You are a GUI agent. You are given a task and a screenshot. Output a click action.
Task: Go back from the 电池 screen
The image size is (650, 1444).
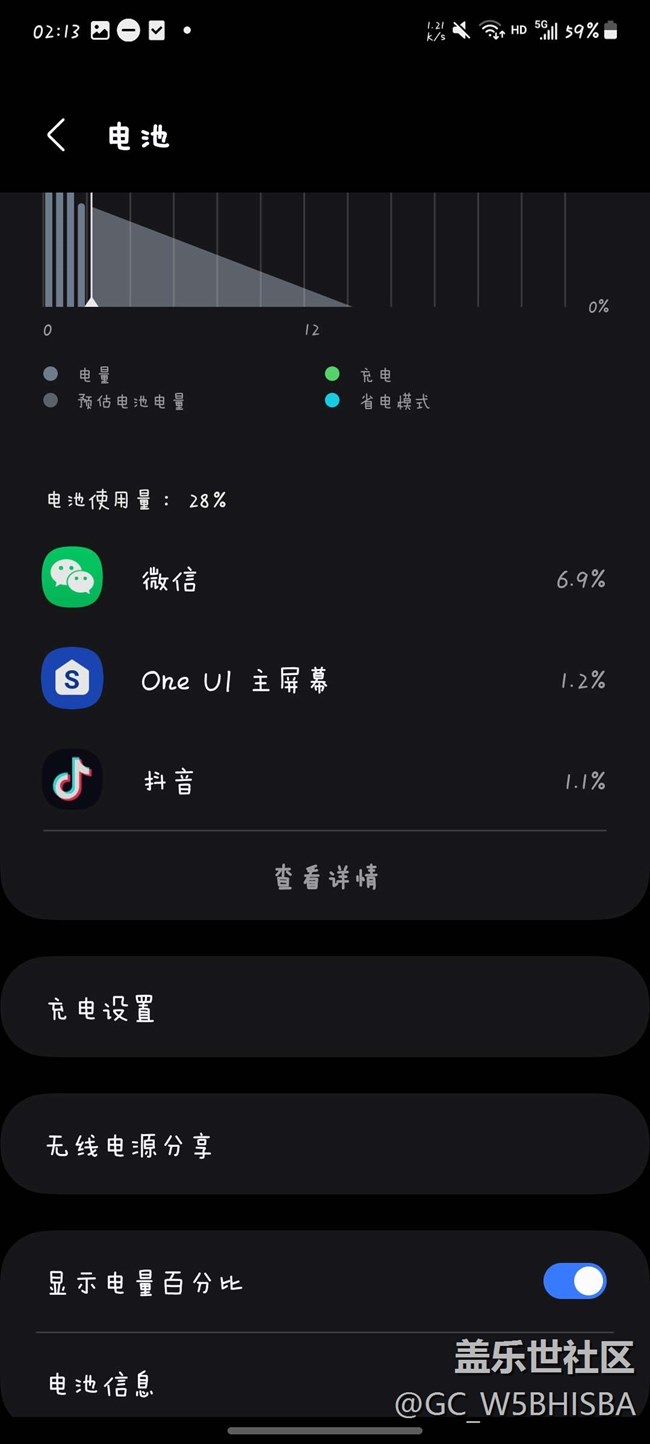pyautogui.click(x=56, y=136)
